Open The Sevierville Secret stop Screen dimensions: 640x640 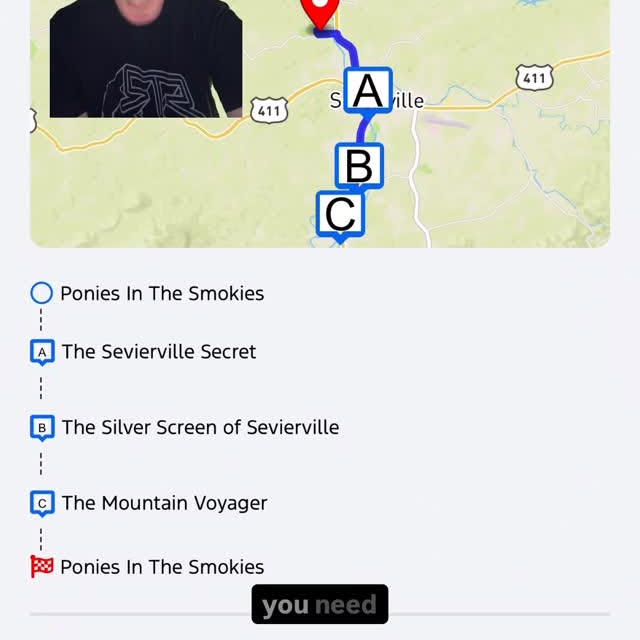point(158,352)
